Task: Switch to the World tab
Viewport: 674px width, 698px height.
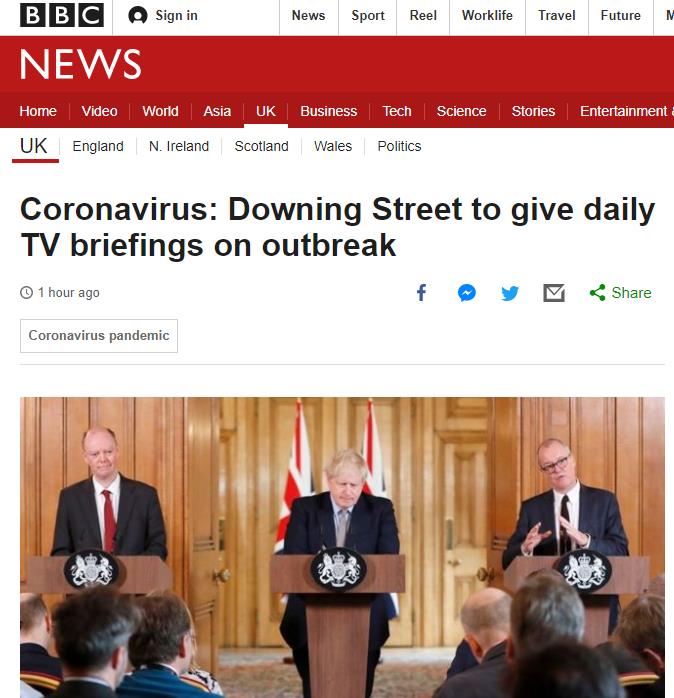Action: tap(160, 111)
